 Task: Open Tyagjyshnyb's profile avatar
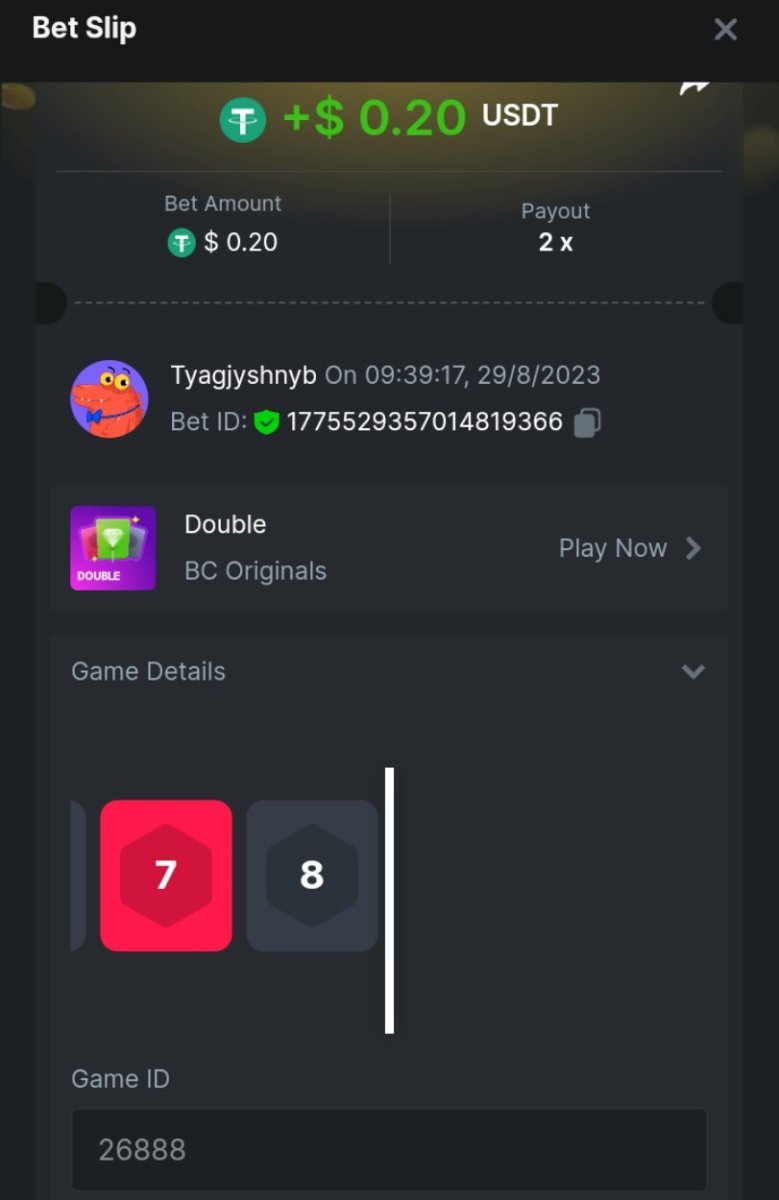(x=109, y=399)
